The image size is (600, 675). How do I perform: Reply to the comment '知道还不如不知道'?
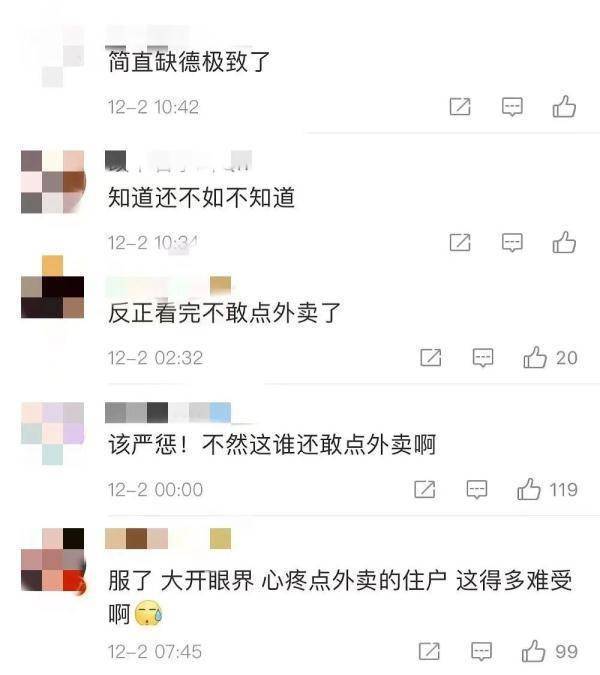coord(512,241)
